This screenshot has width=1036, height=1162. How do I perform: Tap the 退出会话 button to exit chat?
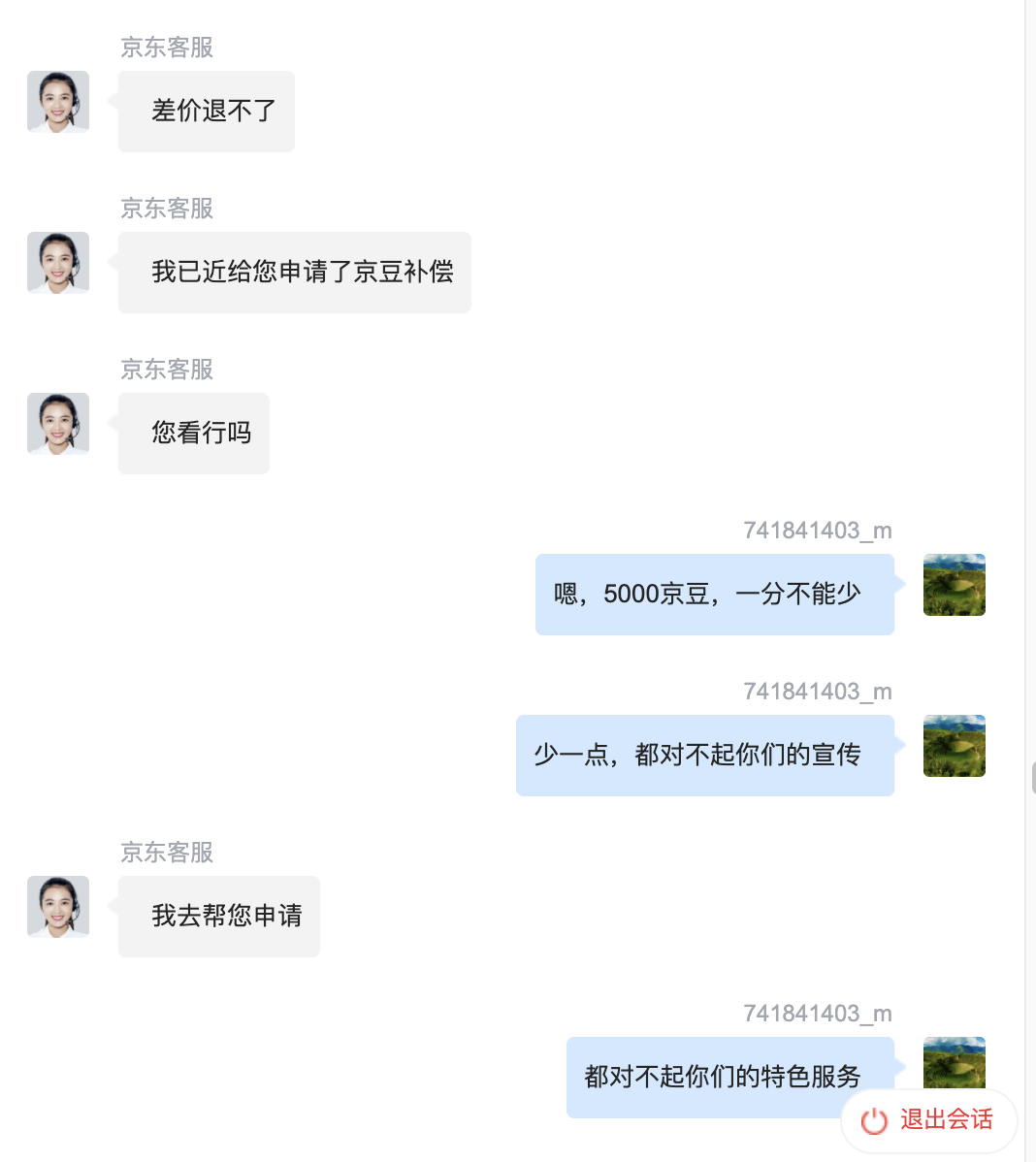(x=928, y=1120)
